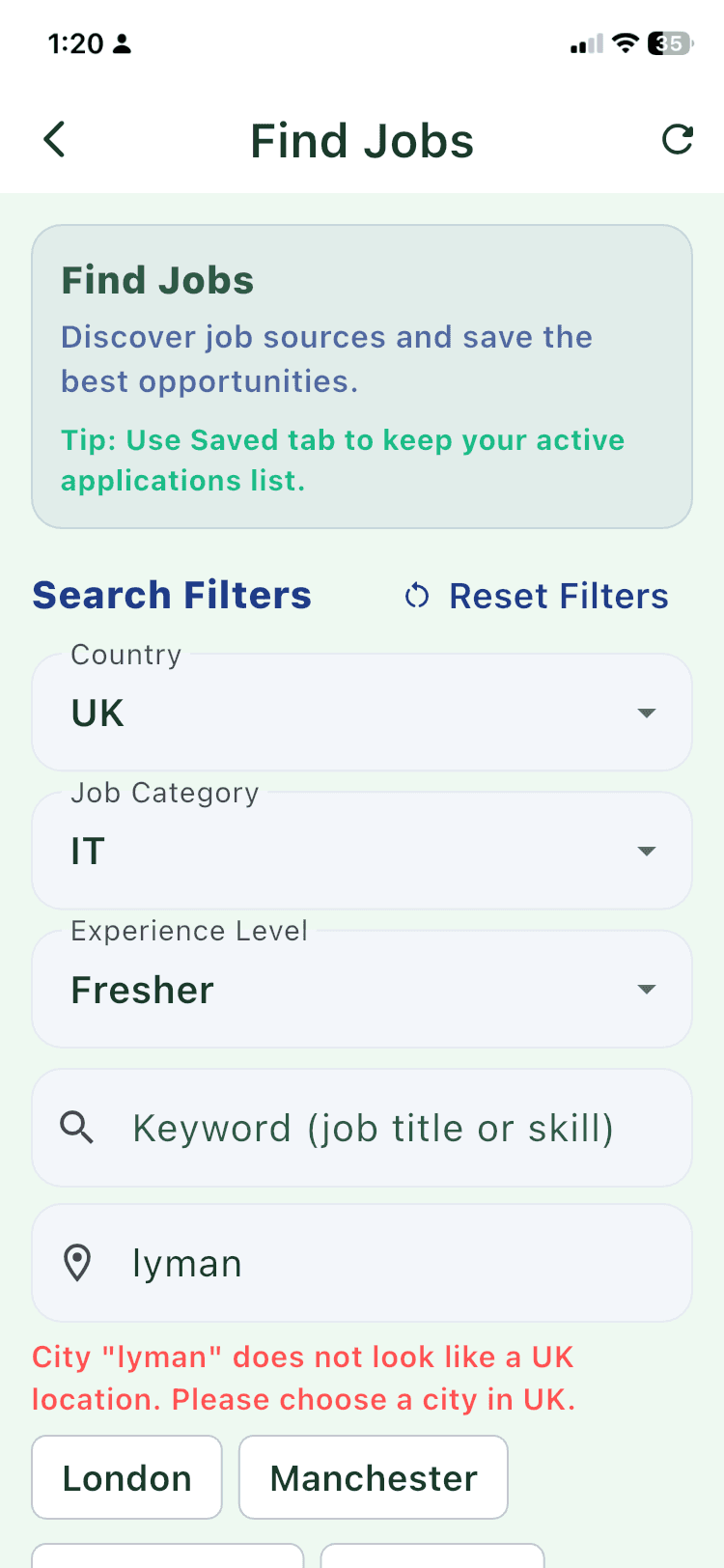
Task: Click the location pin icon
Action: click(x=76, y=1262)
